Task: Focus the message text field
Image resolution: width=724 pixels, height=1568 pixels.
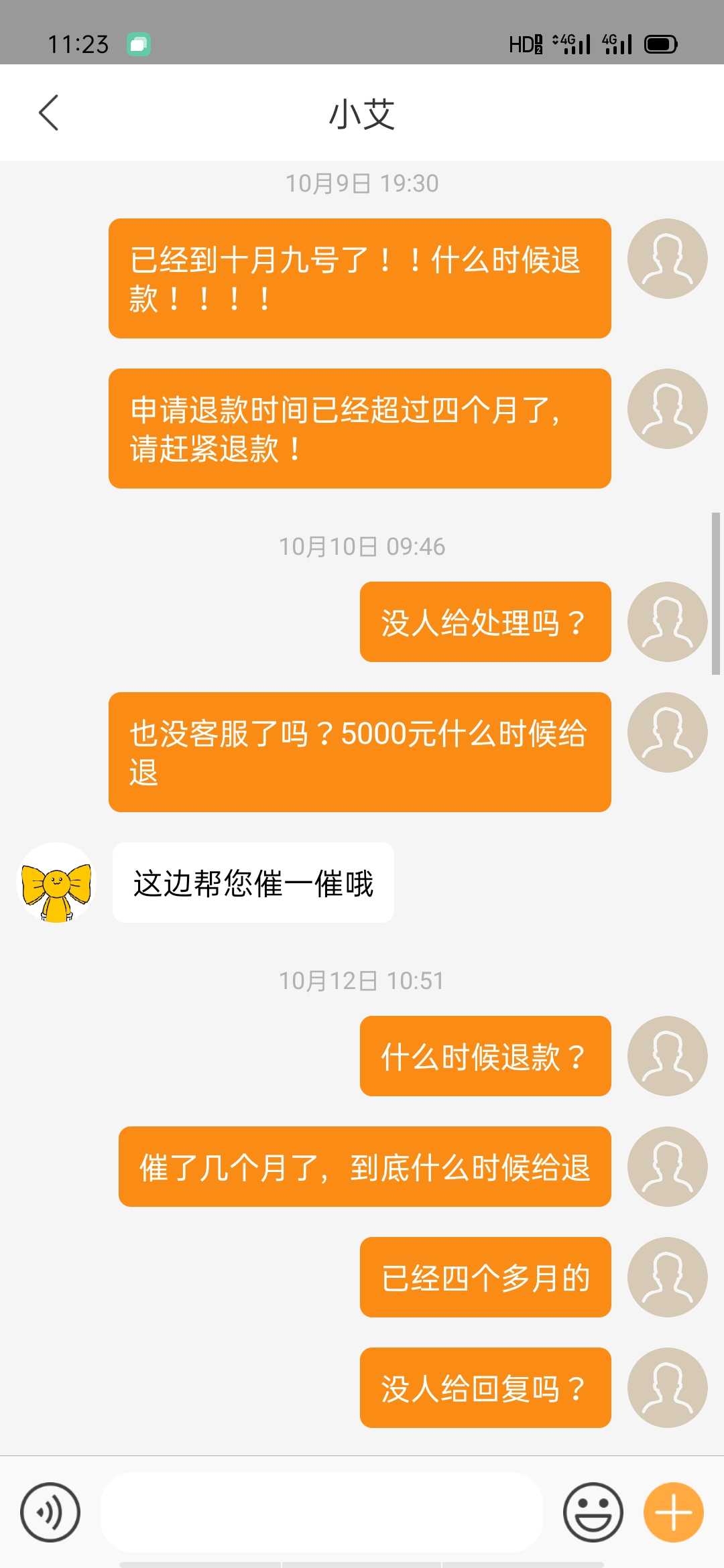Action: tap(322, 1512)
